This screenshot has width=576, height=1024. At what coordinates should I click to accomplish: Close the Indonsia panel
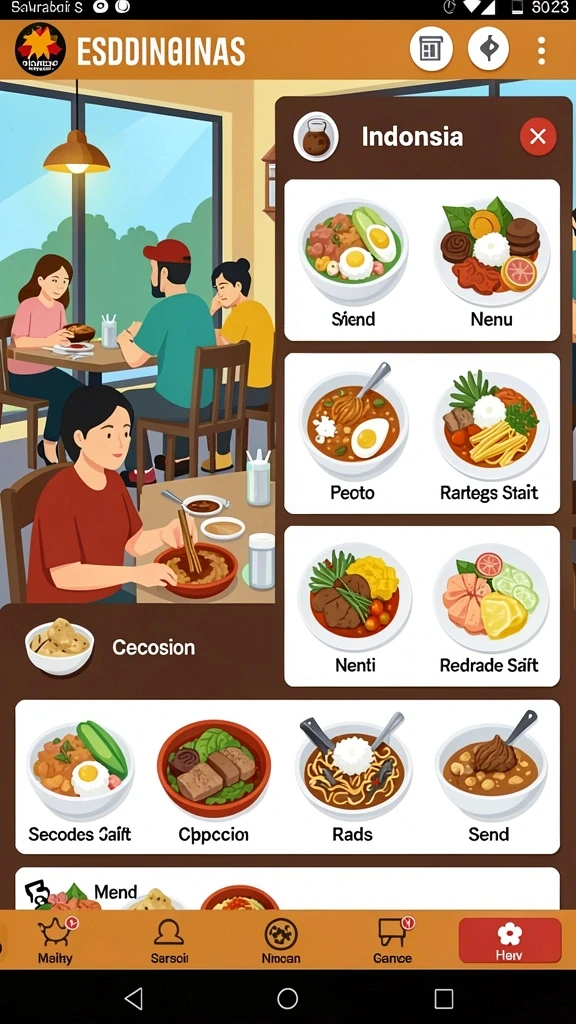click(x=537, y=136)
